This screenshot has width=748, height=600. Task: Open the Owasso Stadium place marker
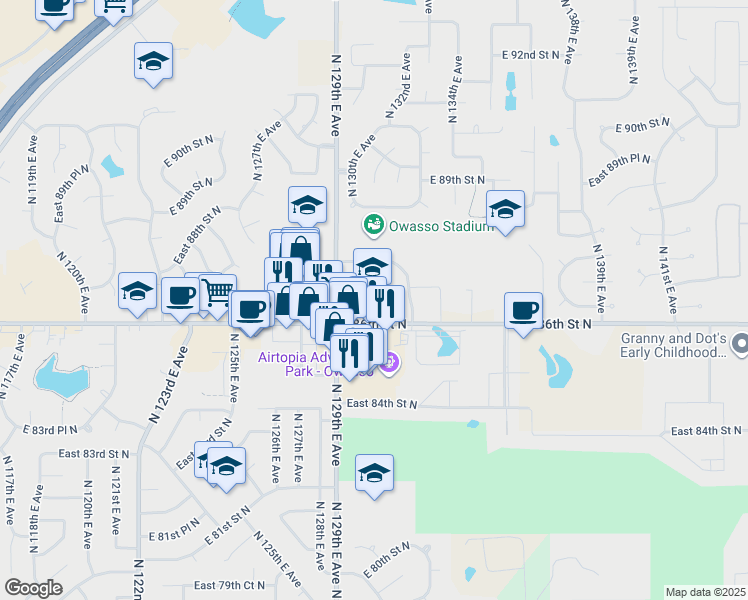point(374,225)
